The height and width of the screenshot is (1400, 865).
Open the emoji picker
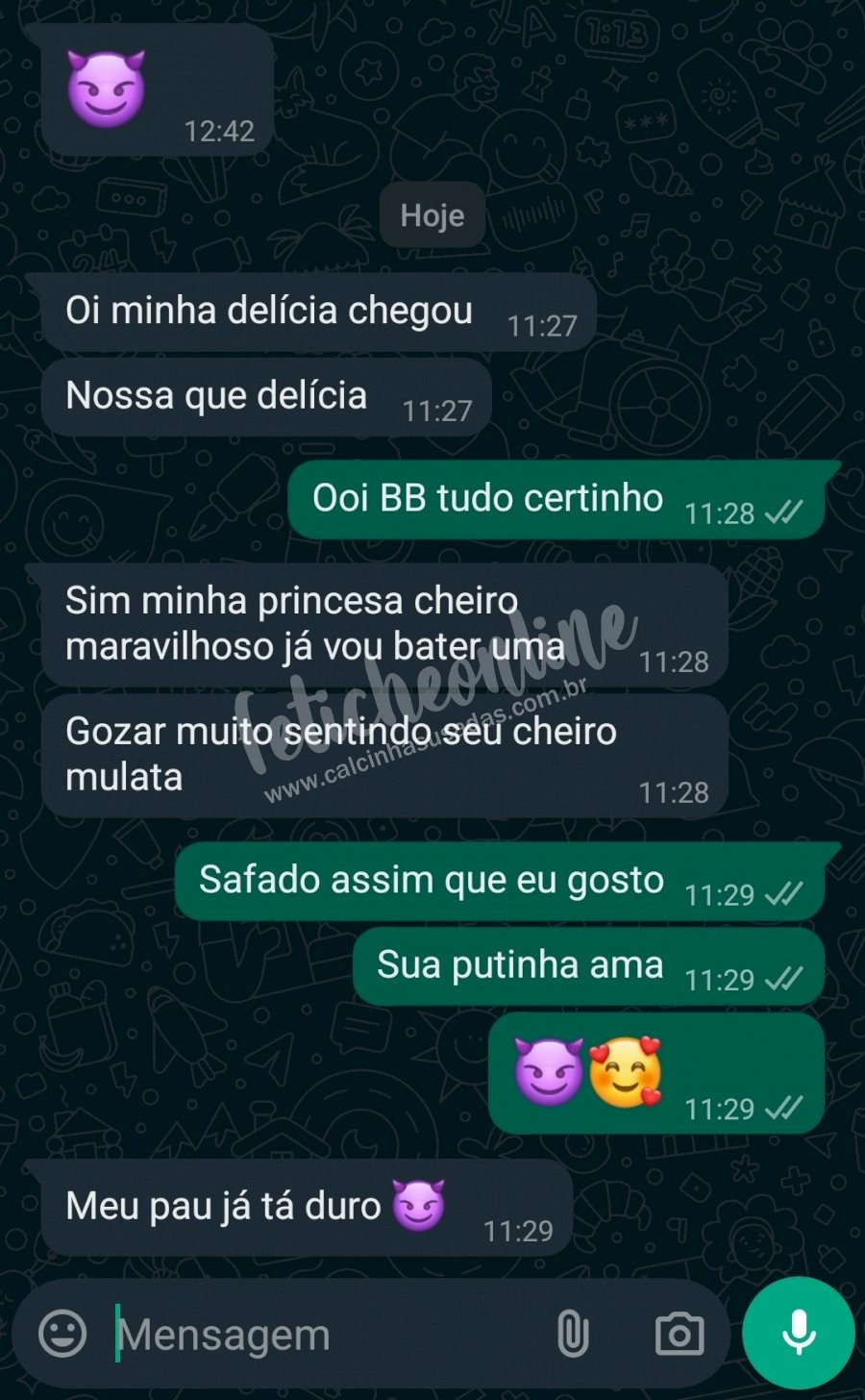(x=62, y=1334)
